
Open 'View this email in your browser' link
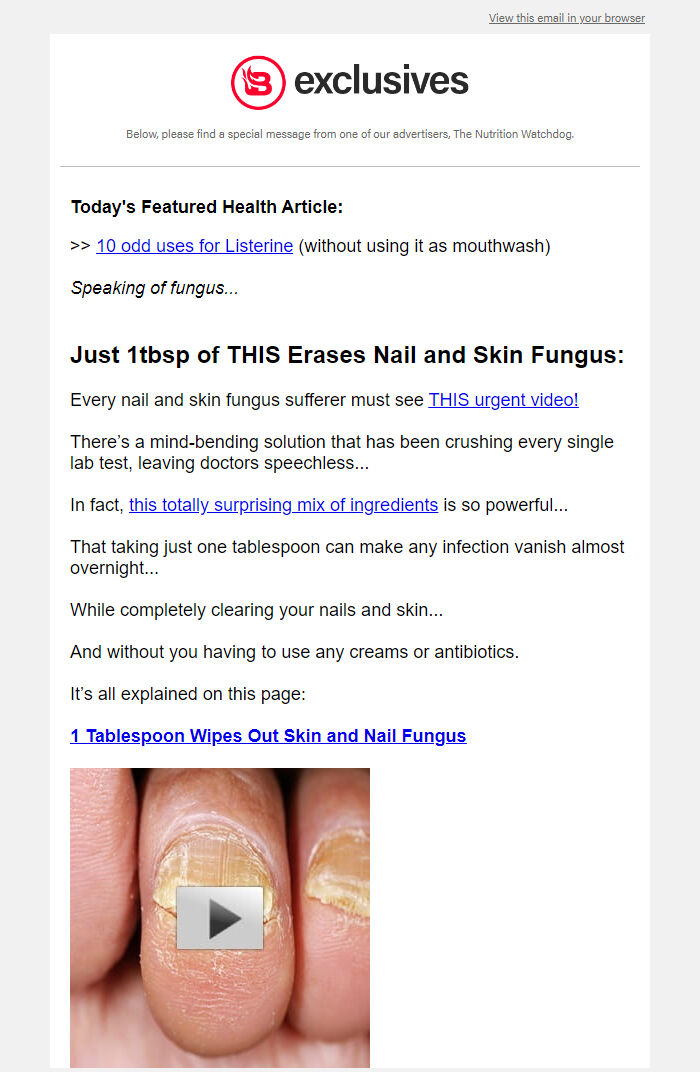tap(566, 18)
